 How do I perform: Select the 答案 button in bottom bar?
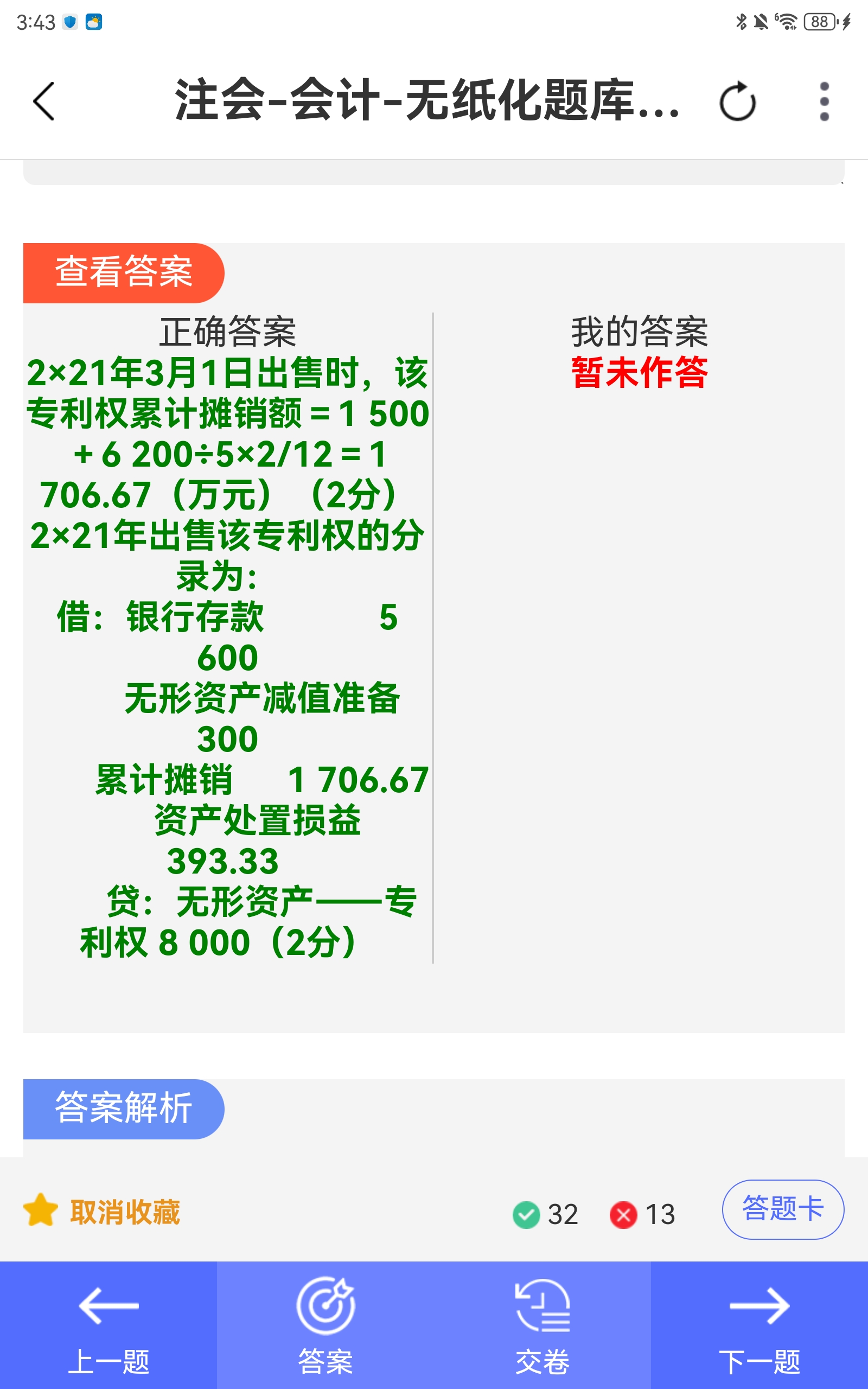click(325, 1326)
